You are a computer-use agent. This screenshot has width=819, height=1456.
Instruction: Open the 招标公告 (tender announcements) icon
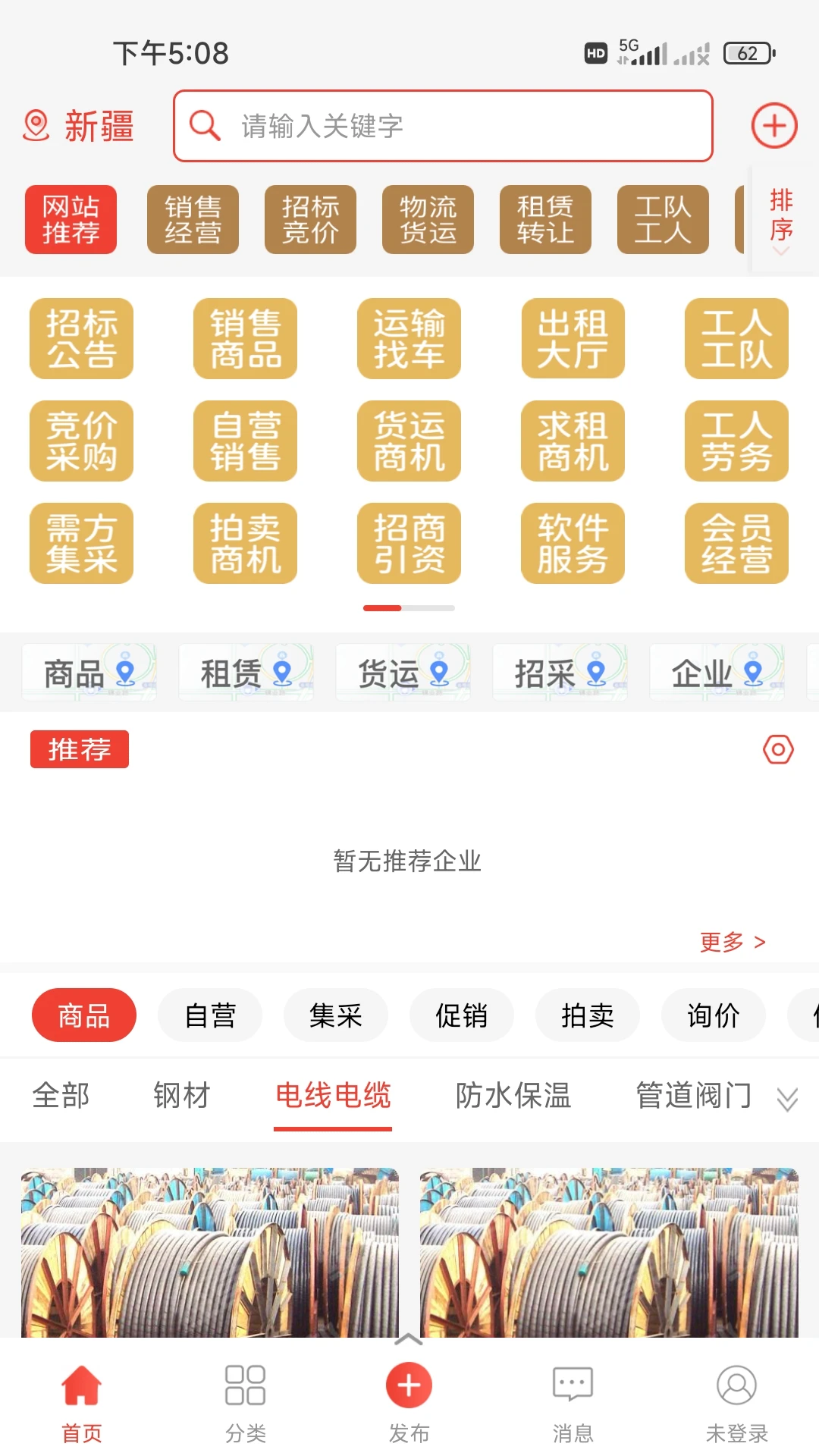(81, 338)
